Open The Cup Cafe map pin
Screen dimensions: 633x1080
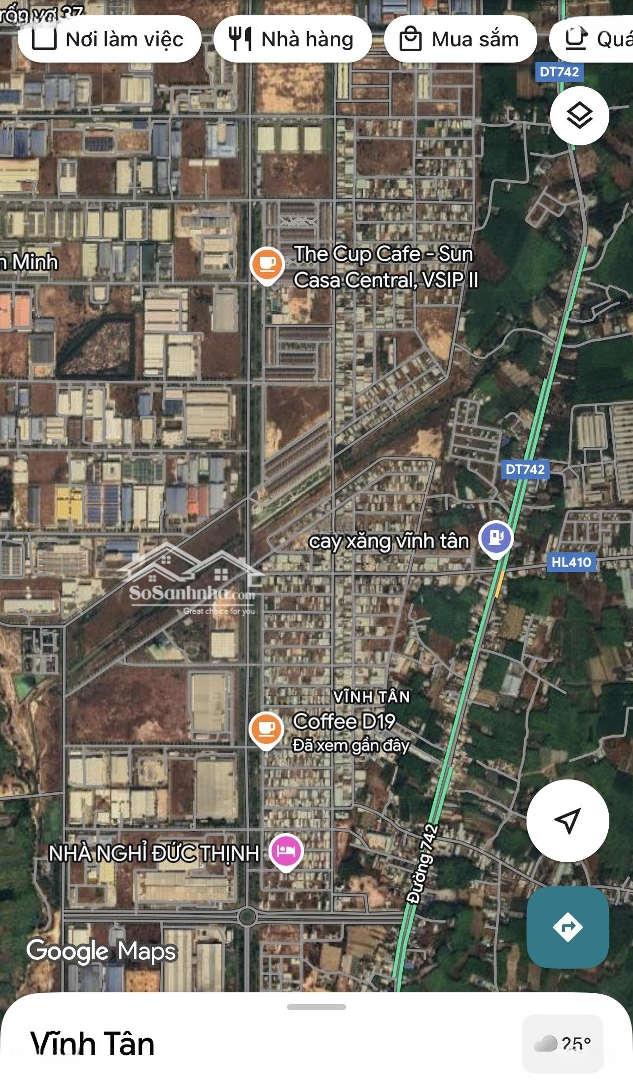pyautogui.click(x=266, y=264)
